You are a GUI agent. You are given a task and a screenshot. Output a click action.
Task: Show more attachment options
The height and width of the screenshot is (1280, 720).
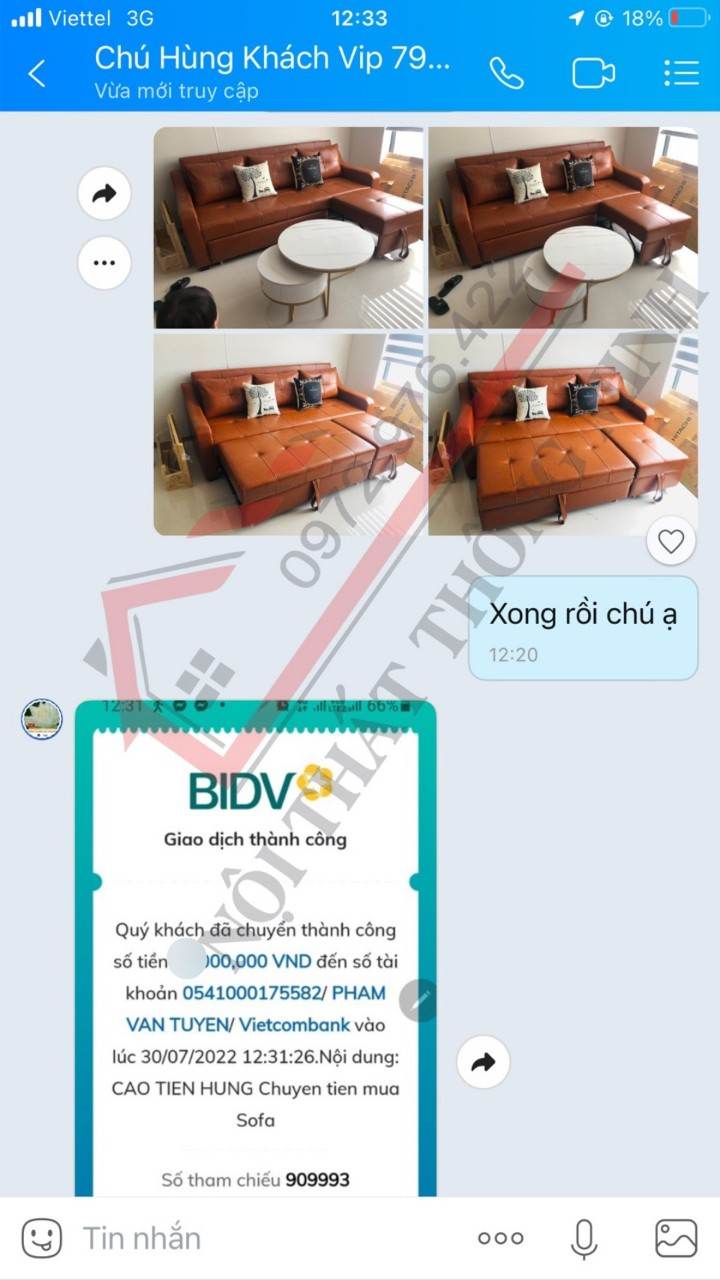point(500,1238)
